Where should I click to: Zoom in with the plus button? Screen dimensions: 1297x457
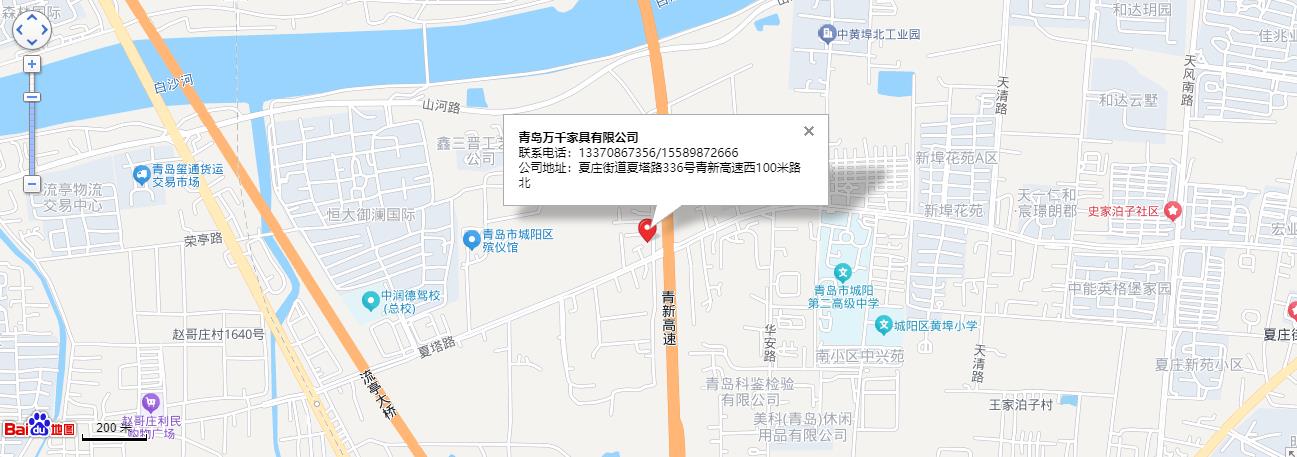click(x=32, y=64)
